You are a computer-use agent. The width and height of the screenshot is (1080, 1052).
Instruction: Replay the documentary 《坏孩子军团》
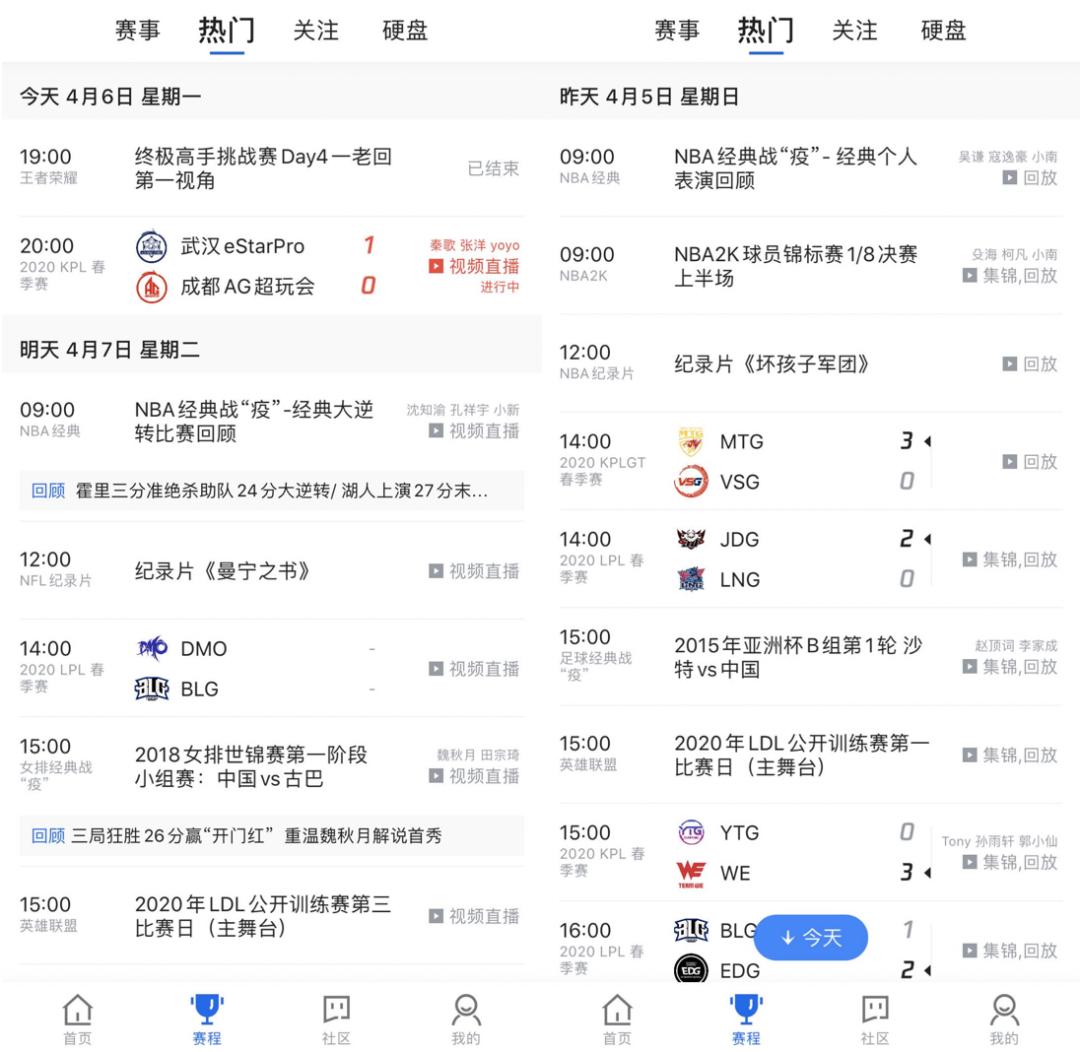coord(1029,364)
